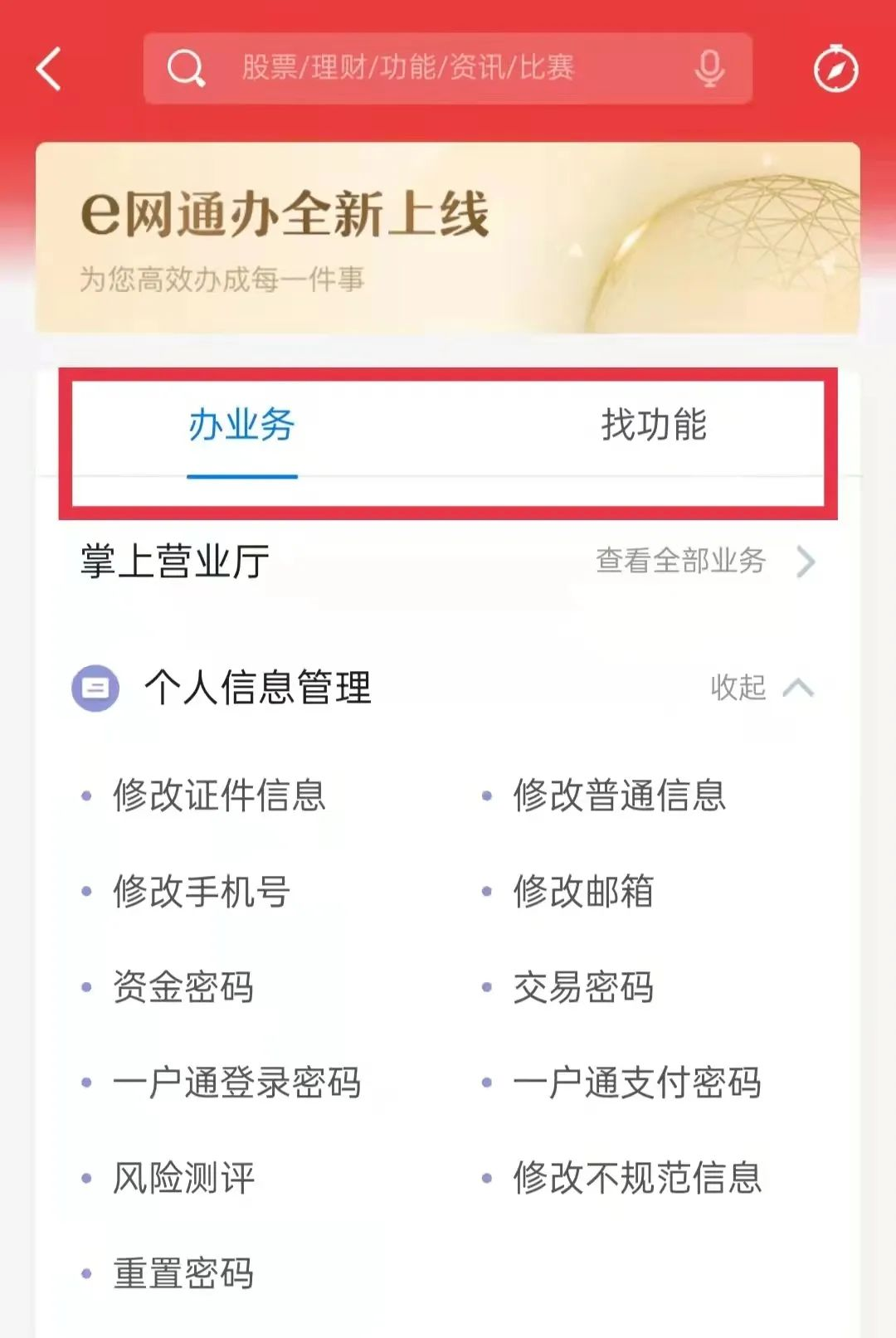Open 修改证件信息
This screenshot has width=896, height=1338.
tap(219, 796)
